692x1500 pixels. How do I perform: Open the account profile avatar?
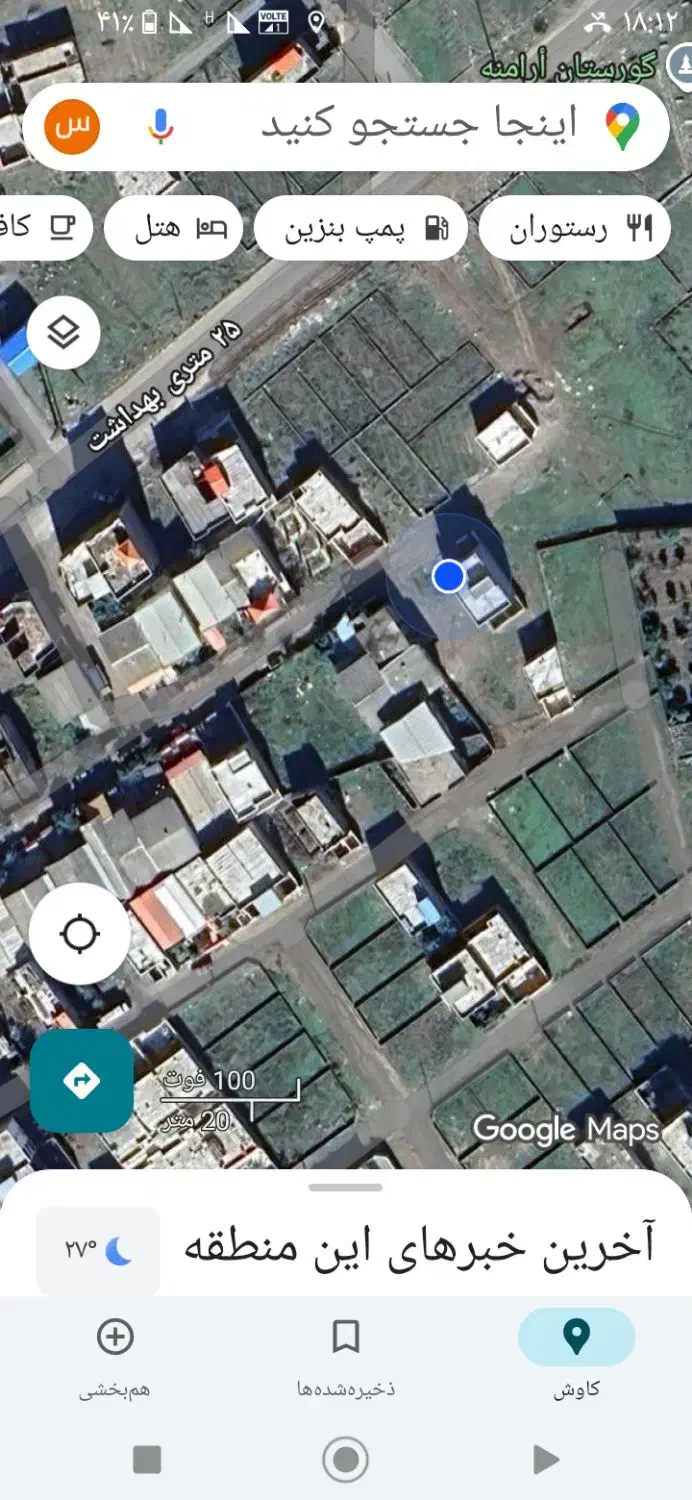(x=72, y=127)
